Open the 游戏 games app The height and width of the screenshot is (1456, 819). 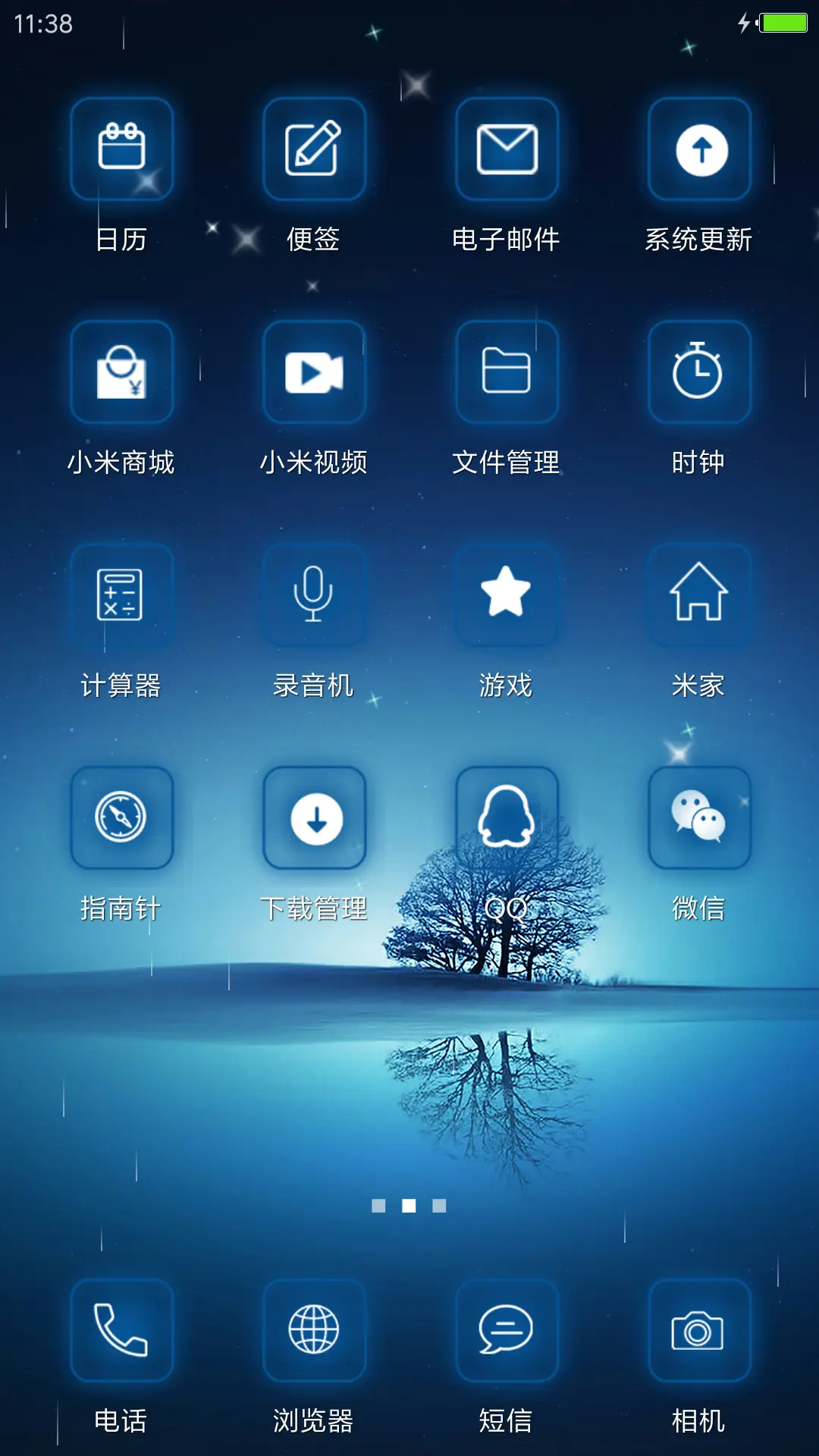[507, 595]
